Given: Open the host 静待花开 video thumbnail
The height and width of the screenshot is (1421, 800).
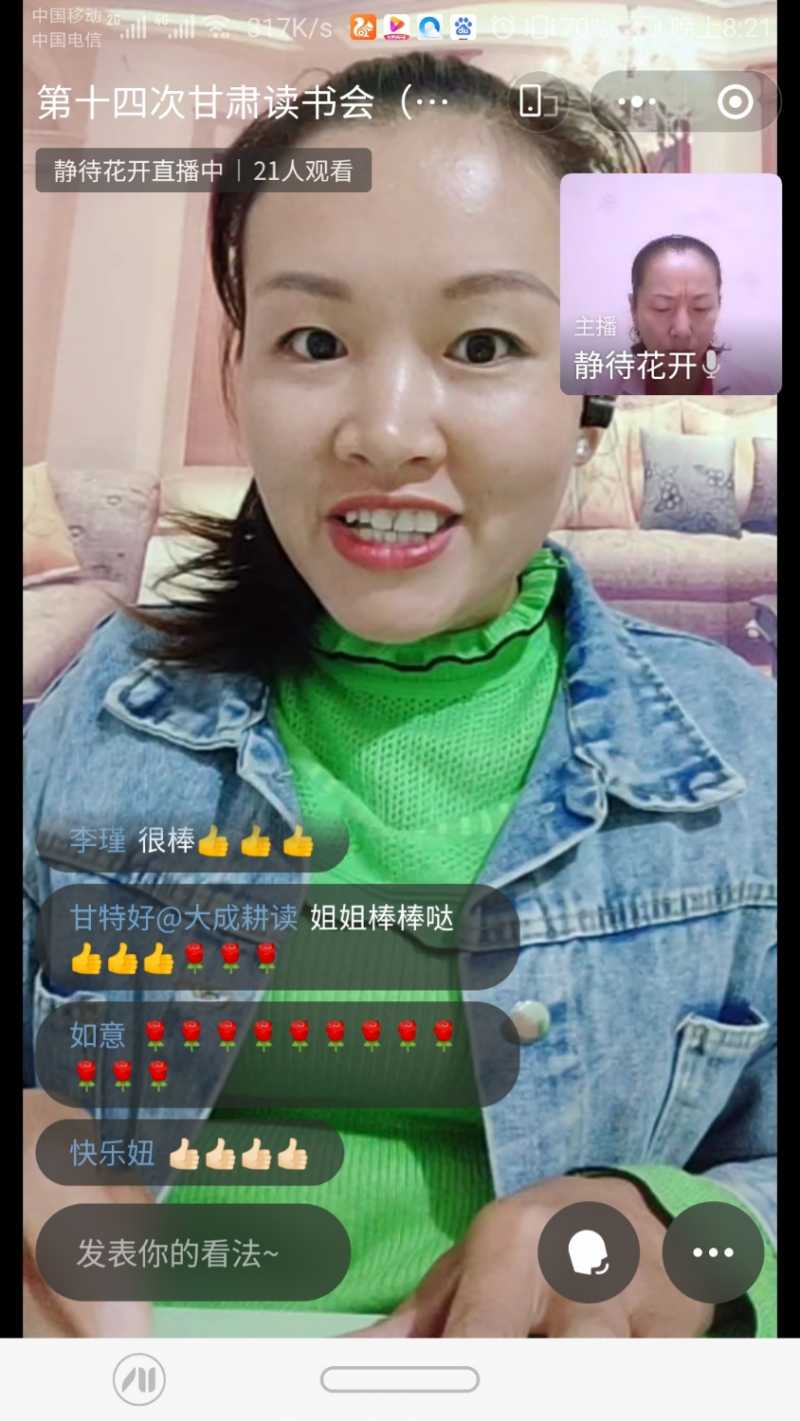Looking at the screenshot, I should click(670, 284).
